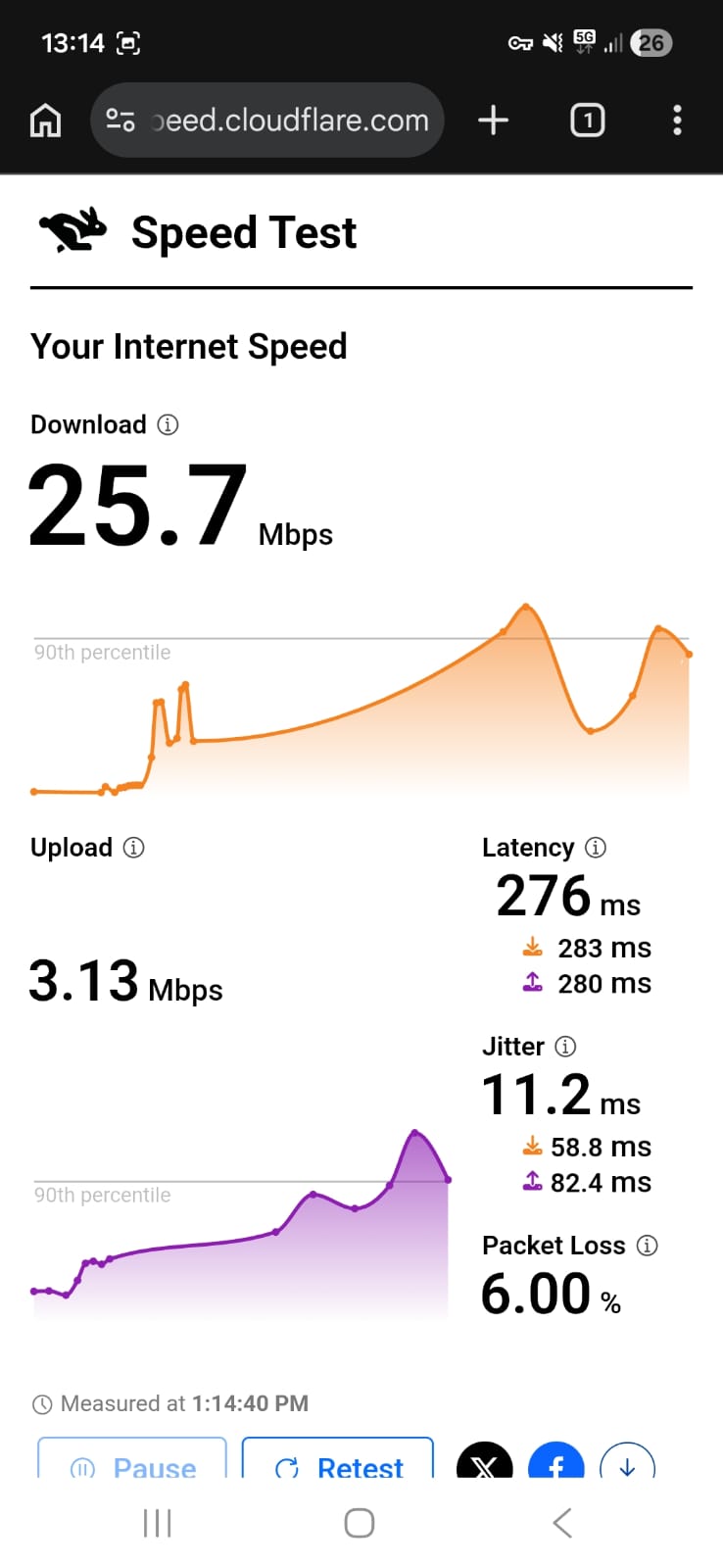Image resolution: width=723 pixels, height=1568 pixels.
Task: Tap the site permissions icon in address bar
Action: 120,120
